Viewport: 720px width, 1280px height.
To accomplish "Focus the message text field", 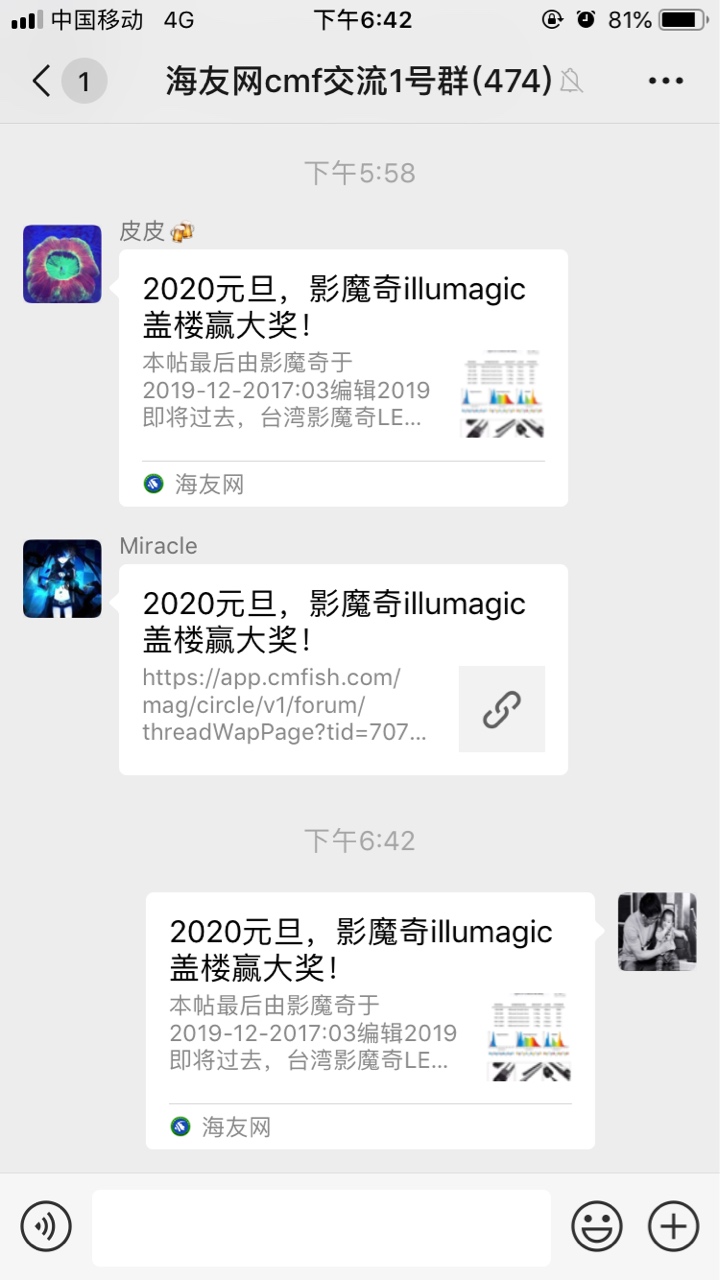I will (321, 1227).
